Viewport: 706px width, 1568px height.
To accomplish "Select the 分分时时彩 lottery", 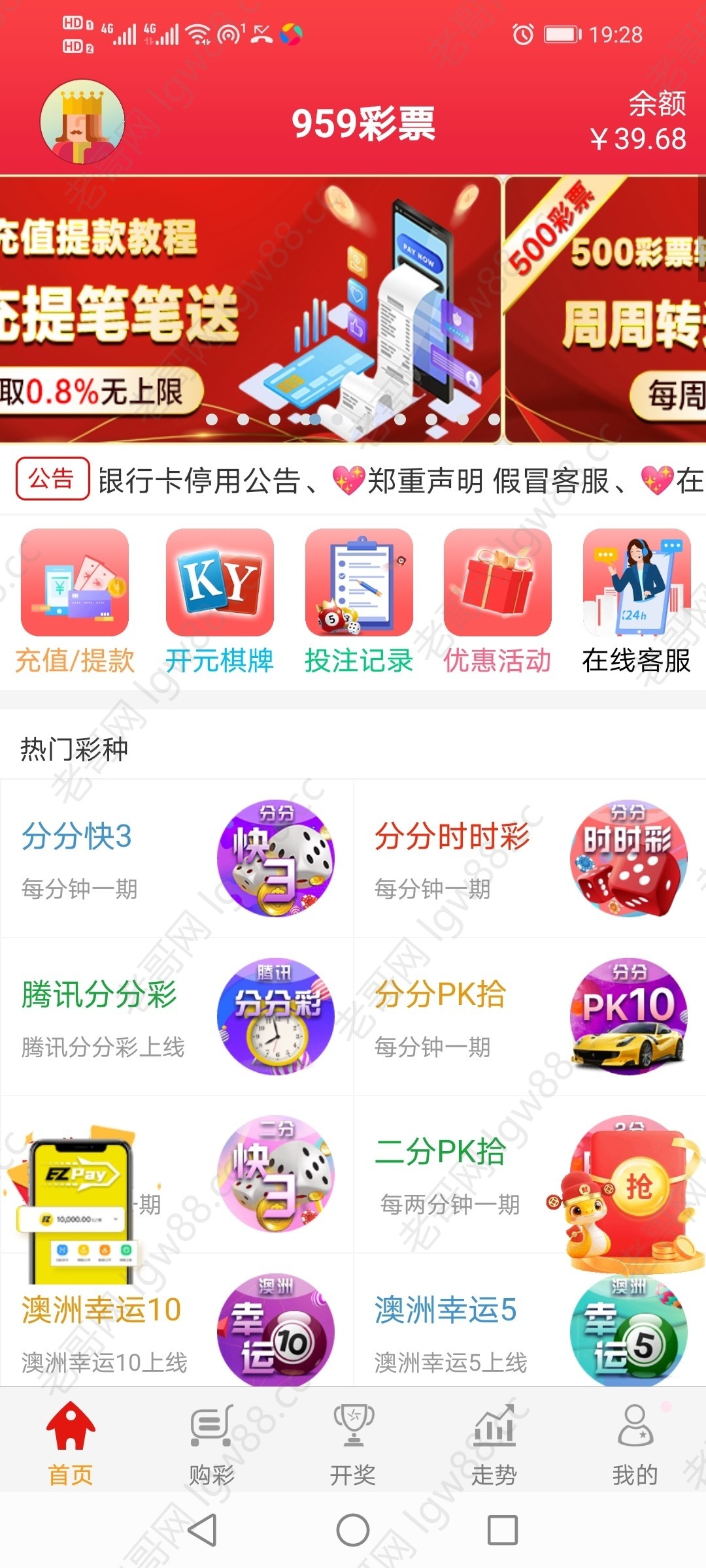I will tap(529, 858).
